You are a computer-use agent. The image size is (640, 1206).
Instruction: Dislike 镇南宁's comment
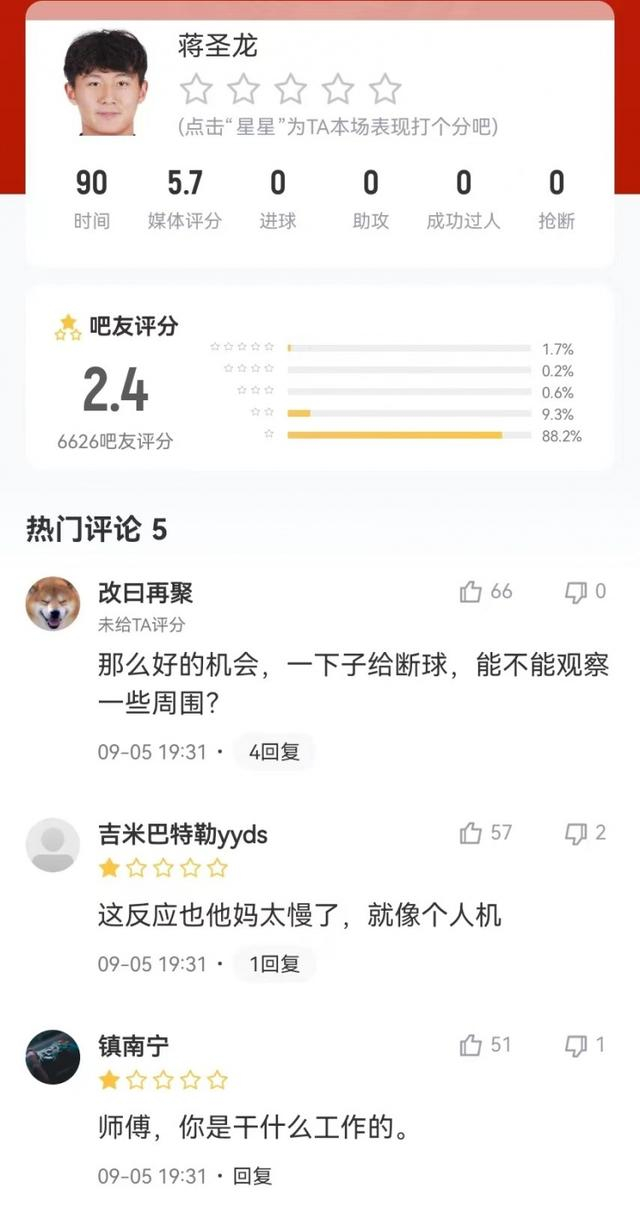(585, 1045)
